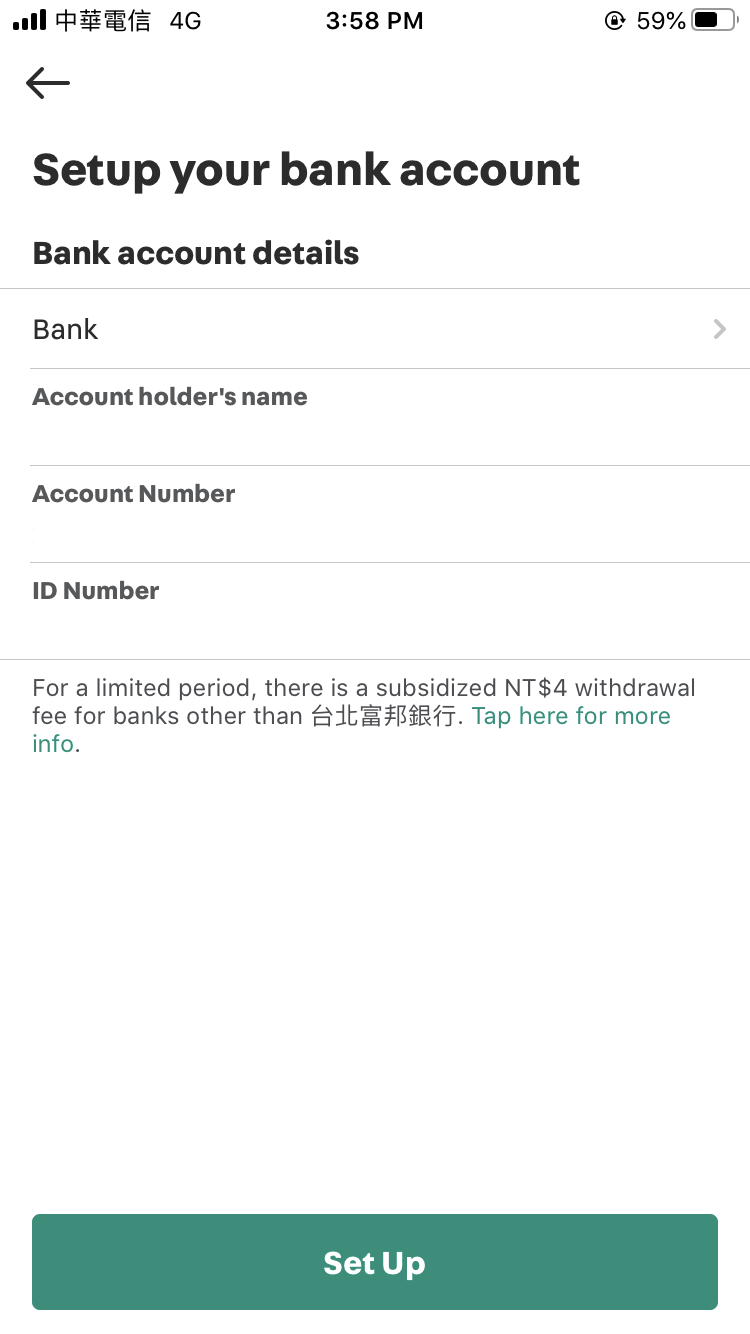The image size is (750, 1334).
Task: Tap the green Set Up button
Action: tap(375, 1262)
